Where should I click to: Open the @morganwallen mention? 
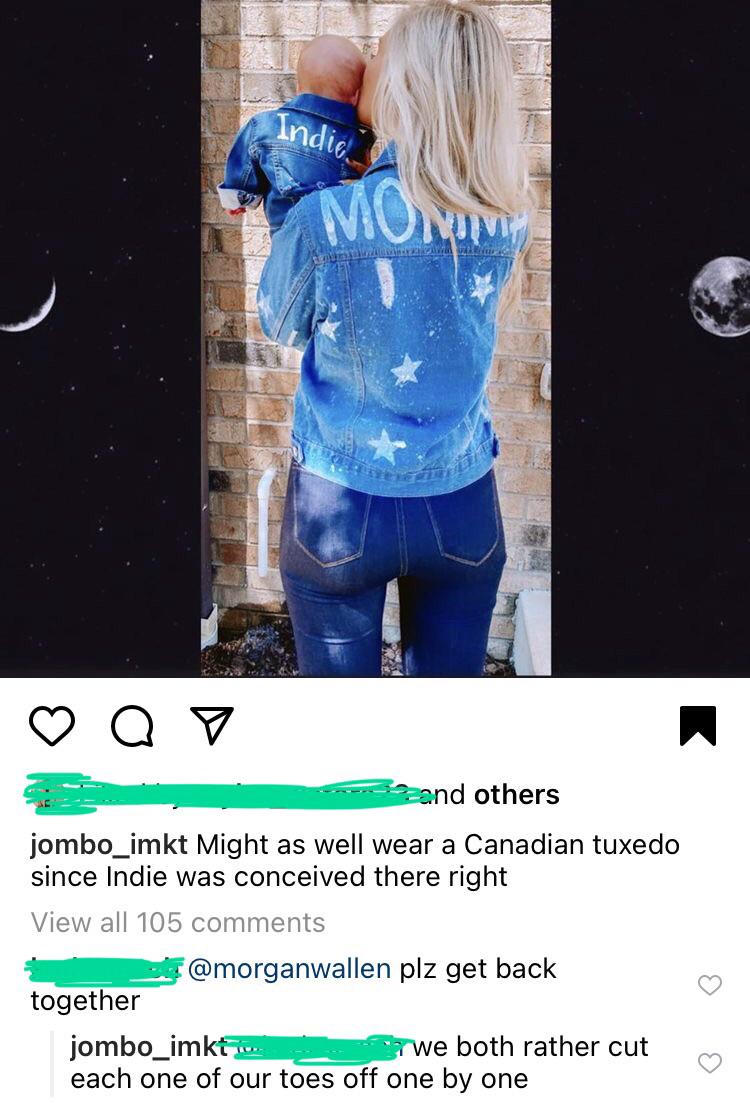click(x=289, y=969)
